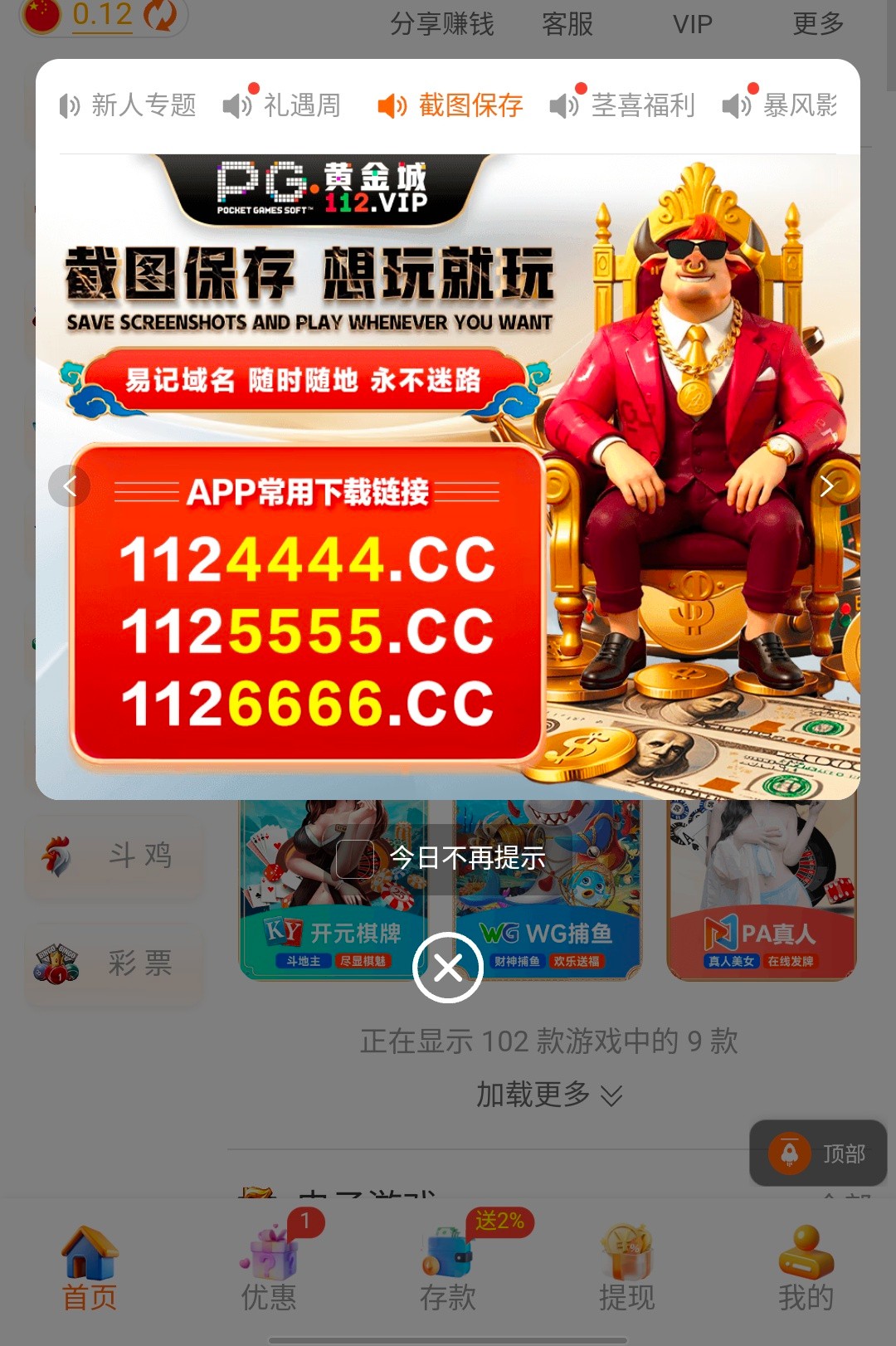View the 茎喜福利 announcement tab

pyautogui.click(x=623, y=105)
